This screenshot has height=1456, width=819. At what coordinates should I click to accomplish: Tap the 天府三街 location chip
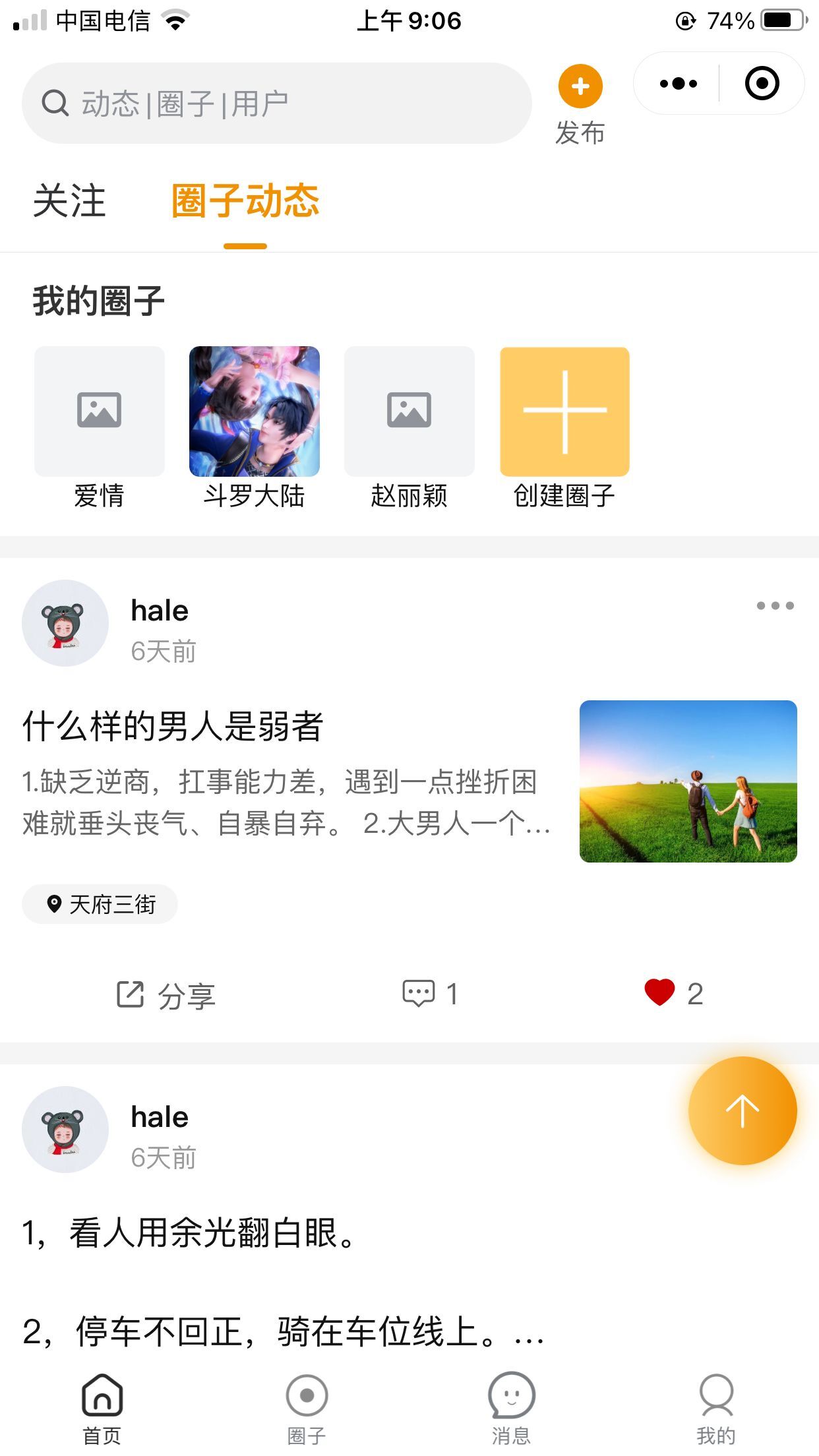click(x=100, y=904)
